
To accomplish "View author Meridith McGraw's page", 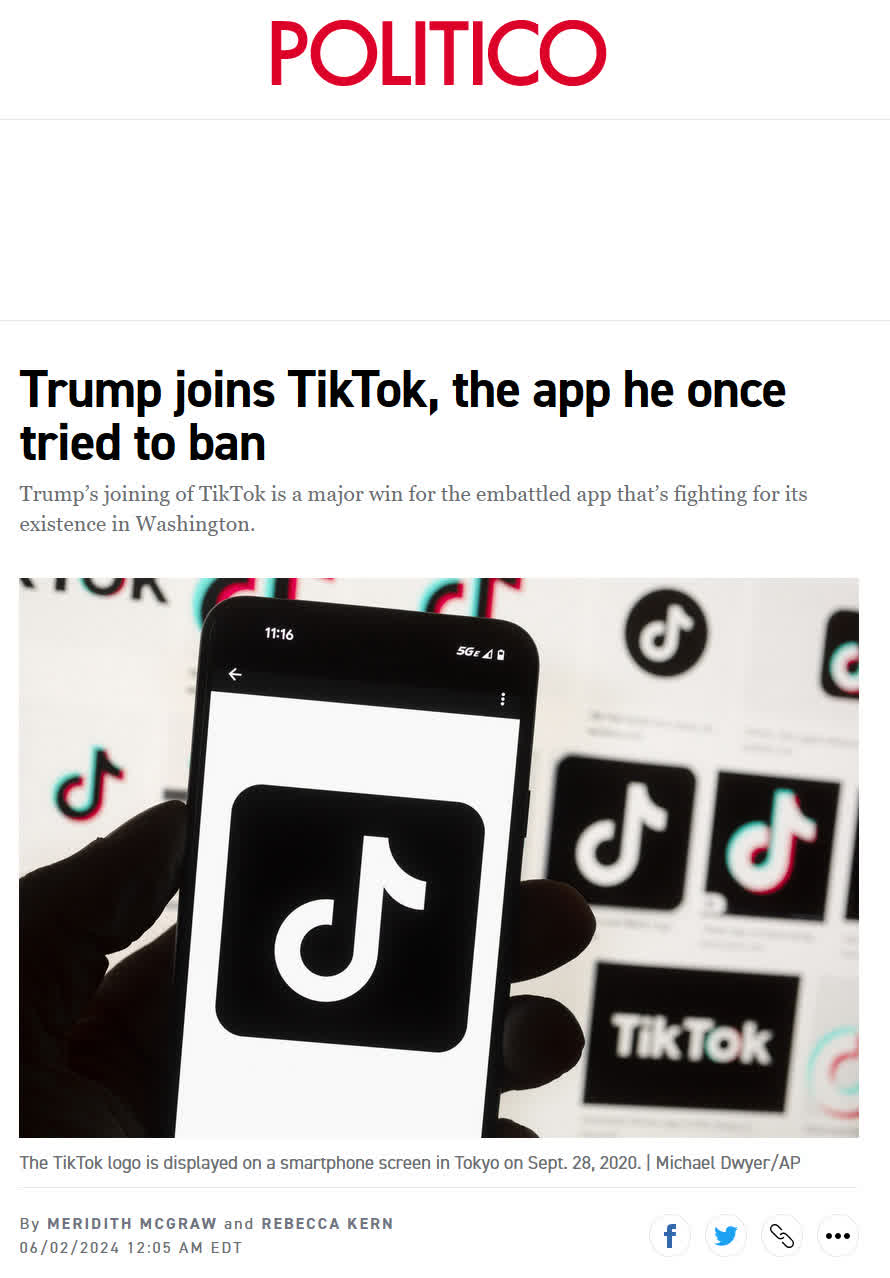I will (132, 1224).
